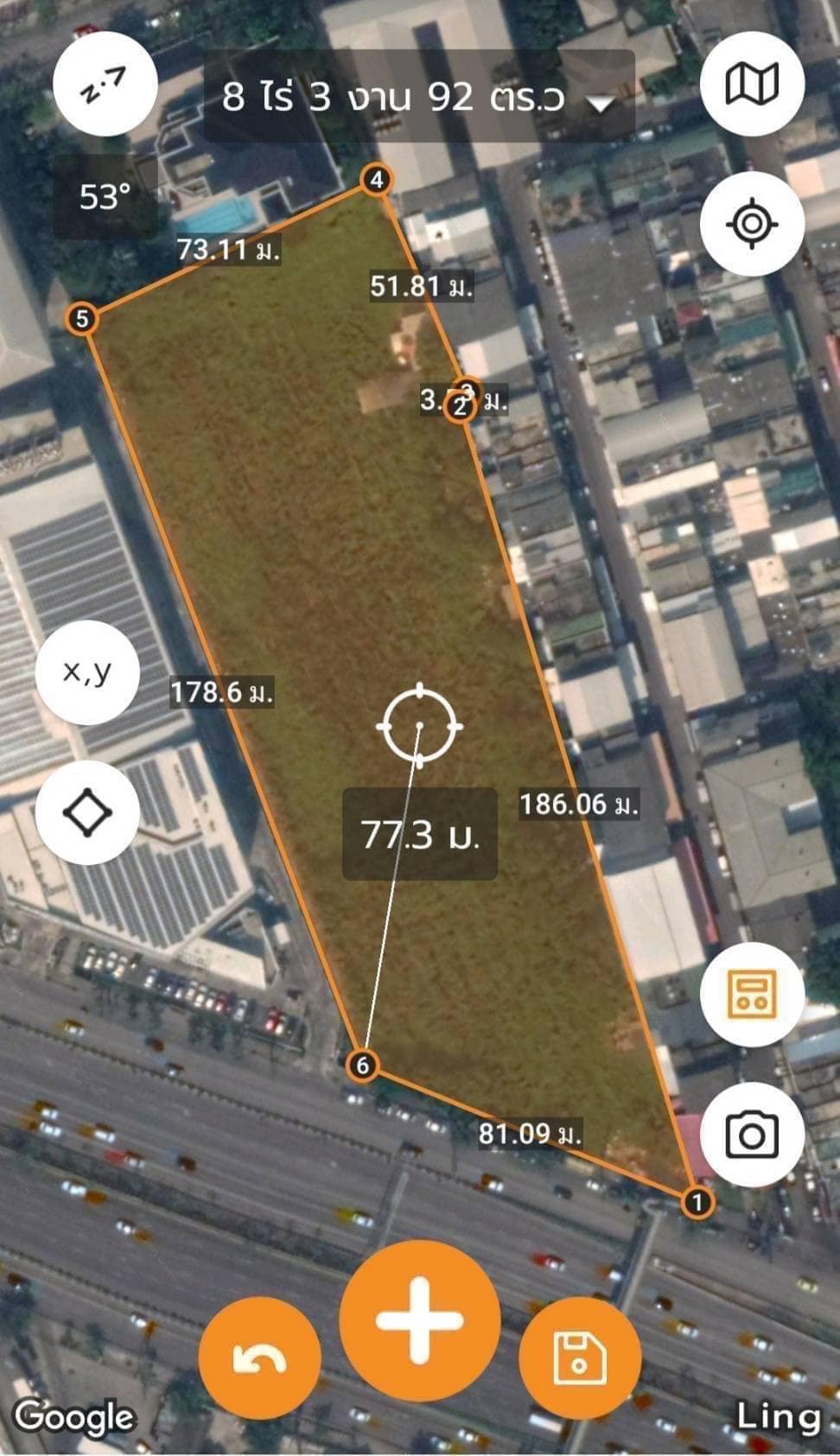
Task: Tap the compass orientation button
Action: click(x=105, y=84)
